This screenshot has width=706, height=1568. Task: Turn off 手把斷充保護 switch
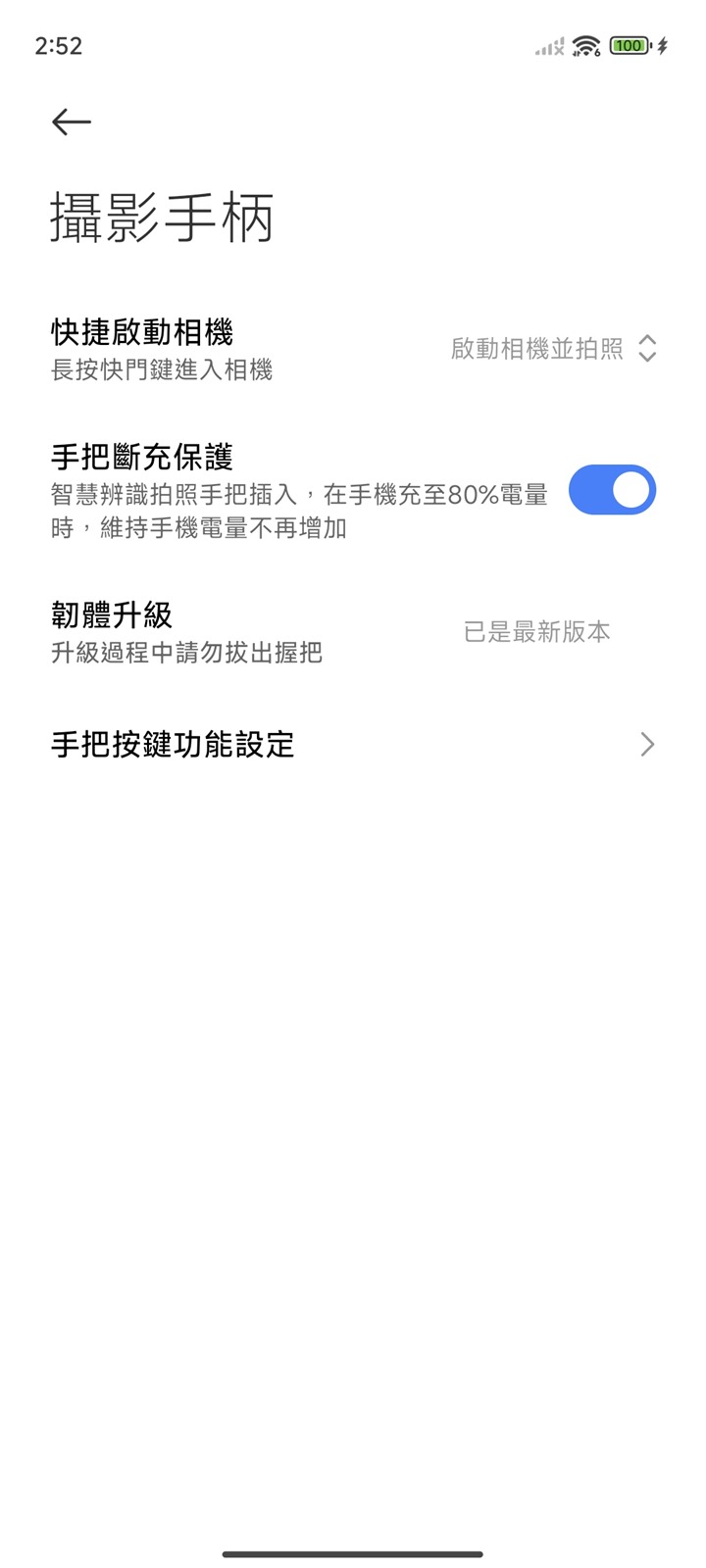point(612,490)
